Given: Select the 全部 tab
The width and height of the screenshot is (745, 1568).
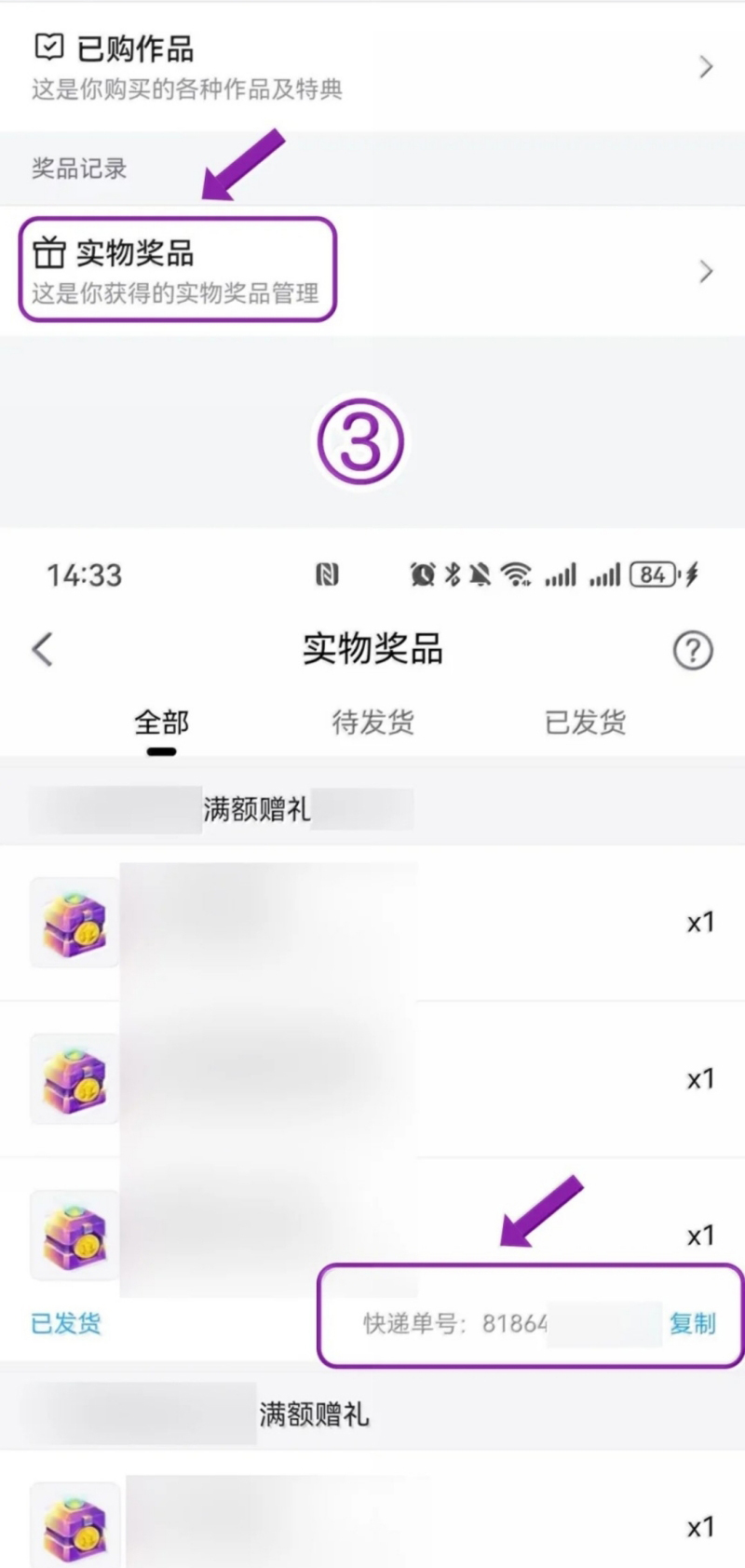Looking at the screenshot, I should point(160,722).
